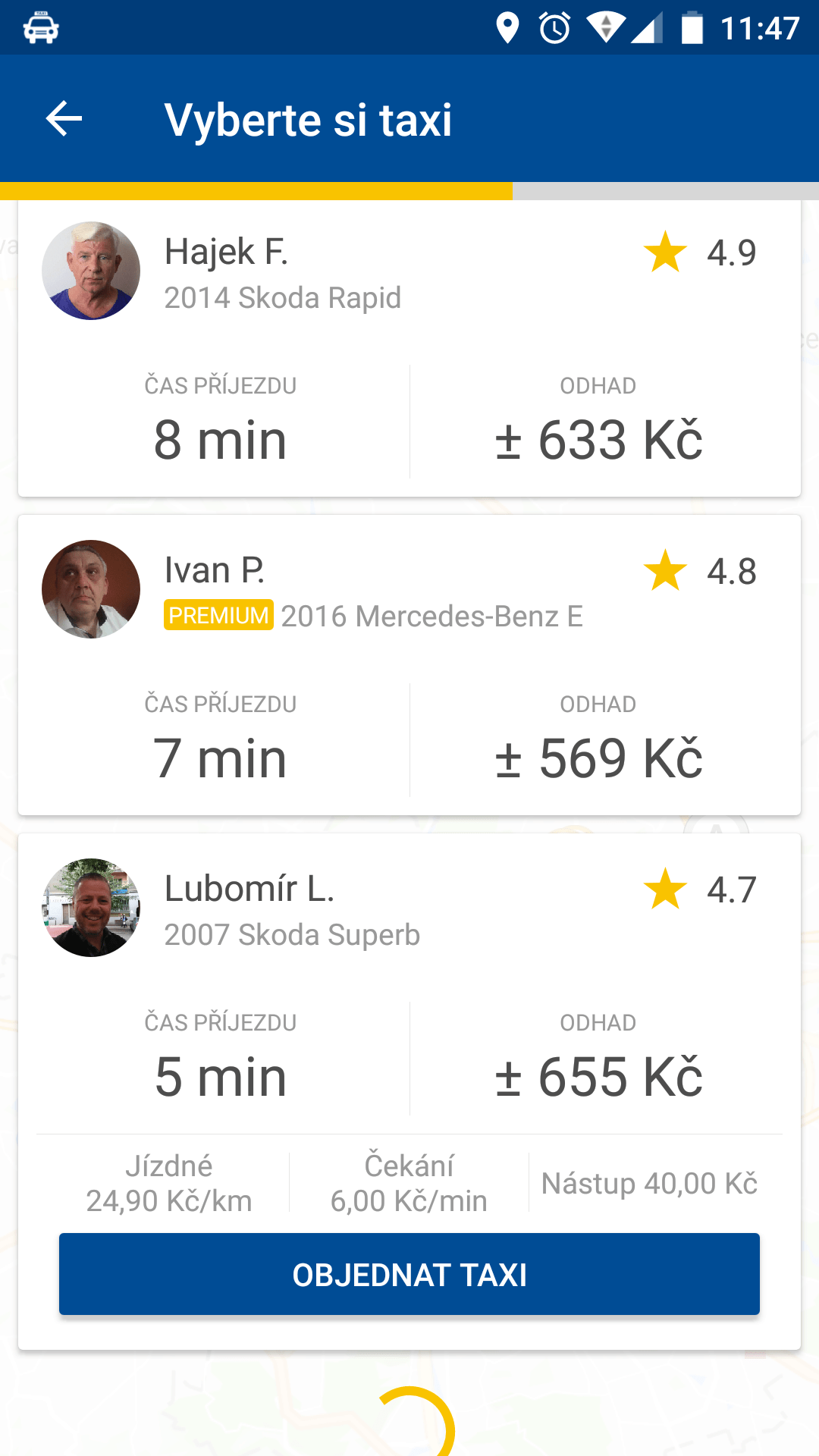The width and height of the screenshot is (819, 1456).
Task: Select driver Hajek F. with Skoda Rapid
Action: pos(409,349)
